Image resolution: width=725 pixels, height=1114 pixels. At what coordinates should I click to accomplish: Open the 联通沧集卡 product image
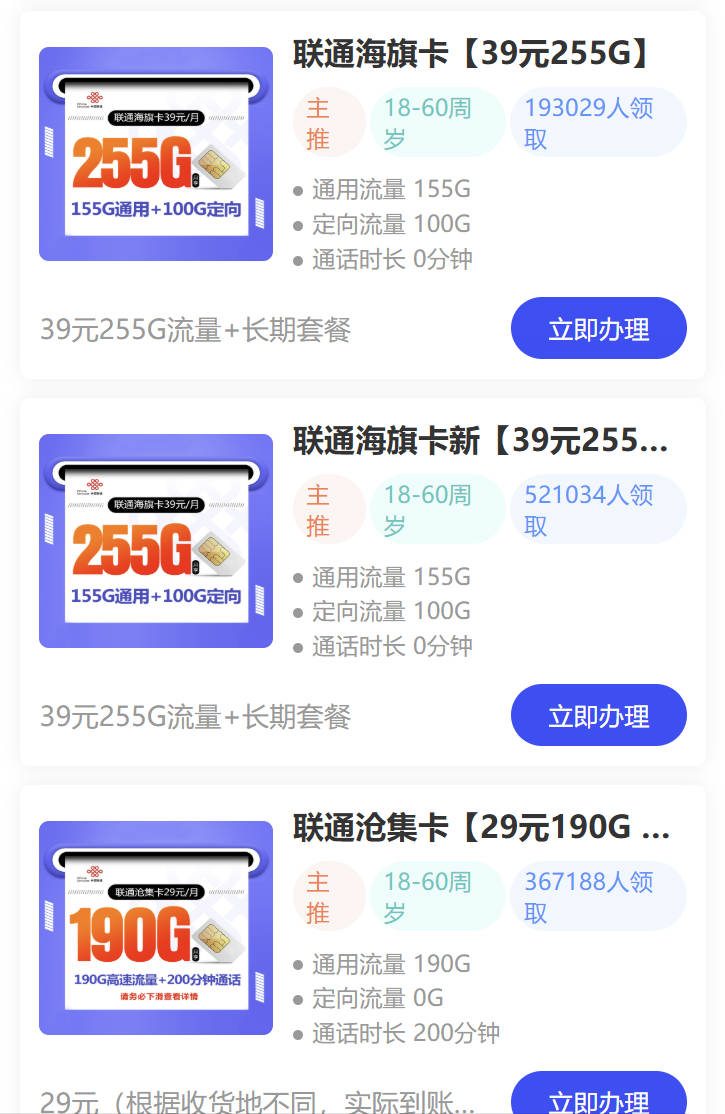[x=155, y=927]
